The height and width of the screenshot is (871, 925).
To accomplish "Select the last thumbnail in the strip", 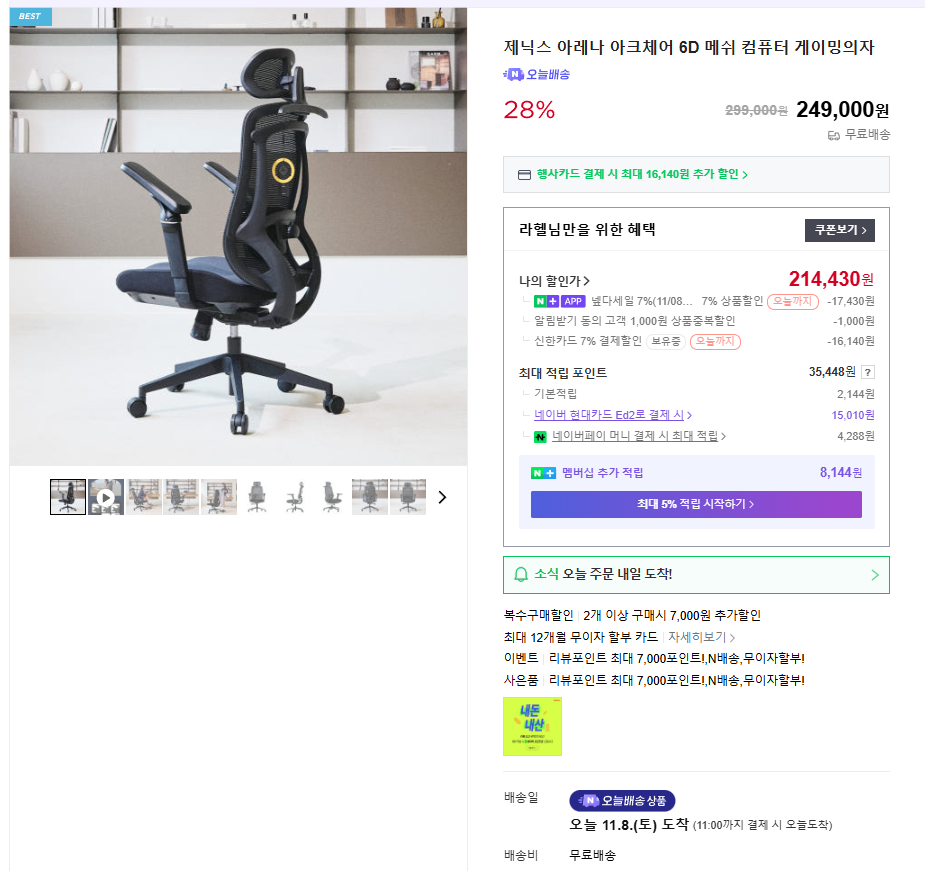I will coord(408,497).
